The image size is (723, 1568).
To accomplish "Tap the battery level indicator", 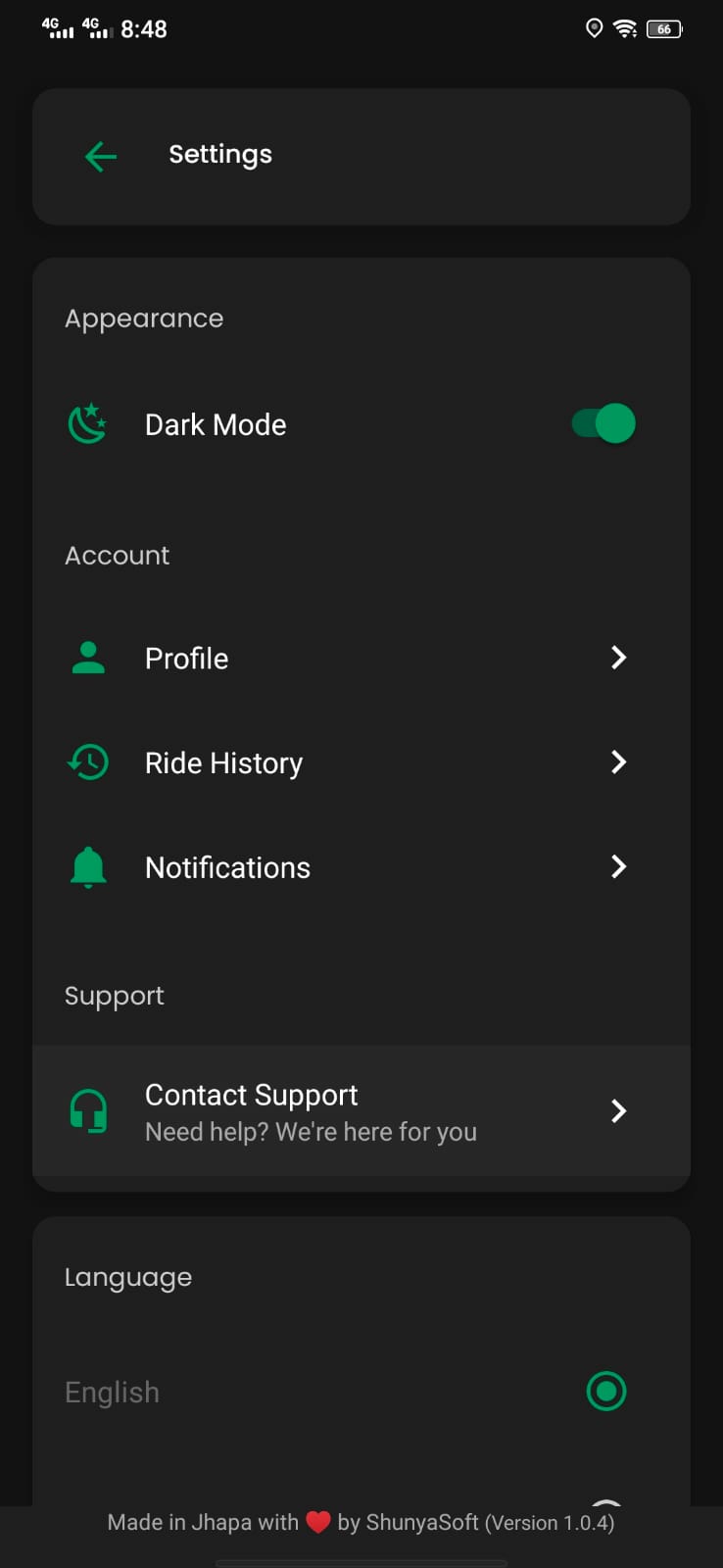I will point(663,28).
